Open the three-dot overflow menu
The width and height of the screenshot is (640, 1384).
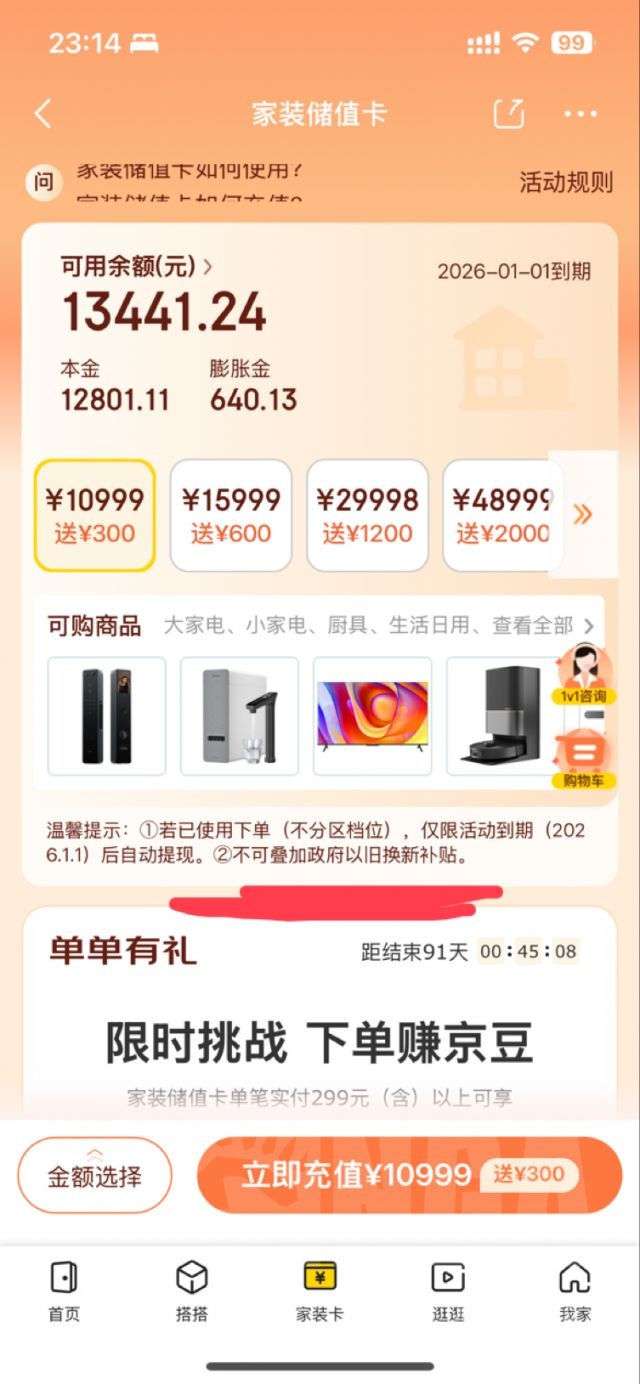pyautogui.click(x=580, y=114)
